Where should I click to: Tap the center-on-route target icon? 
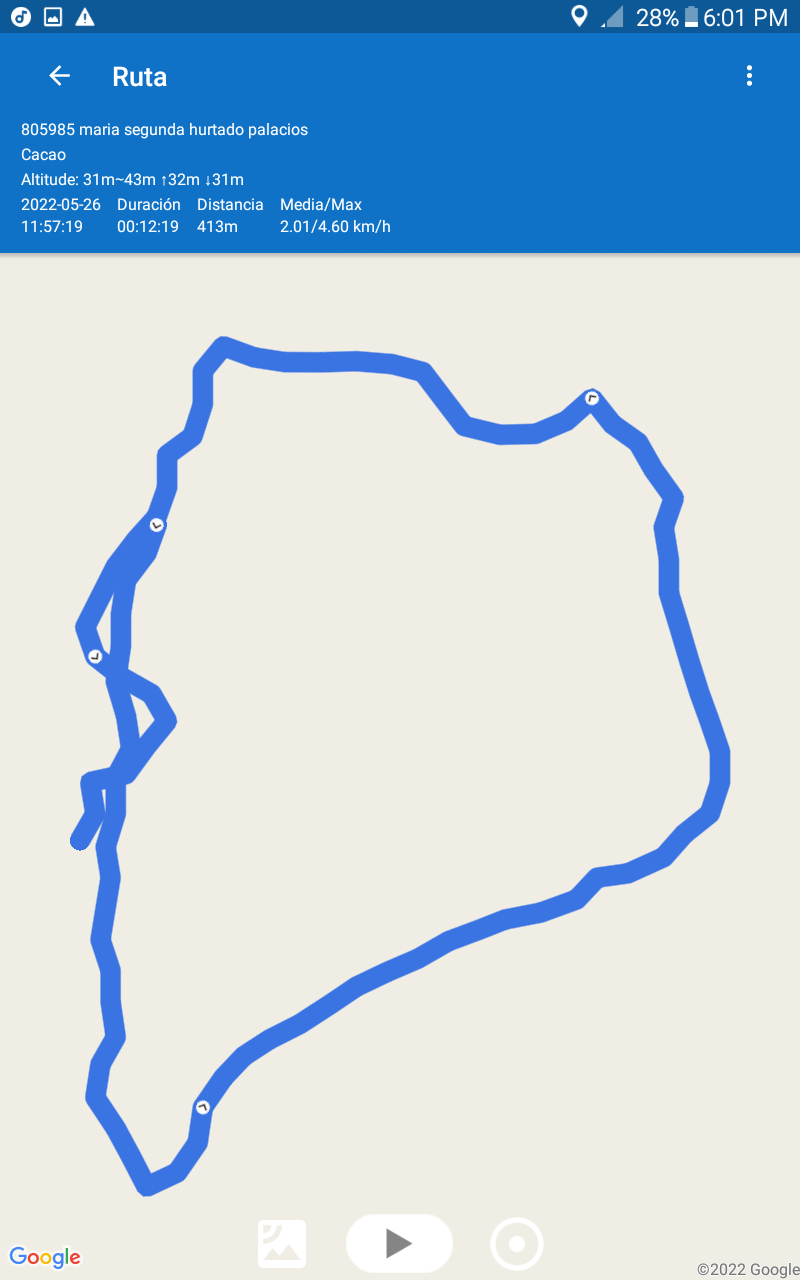[517, 1244]
